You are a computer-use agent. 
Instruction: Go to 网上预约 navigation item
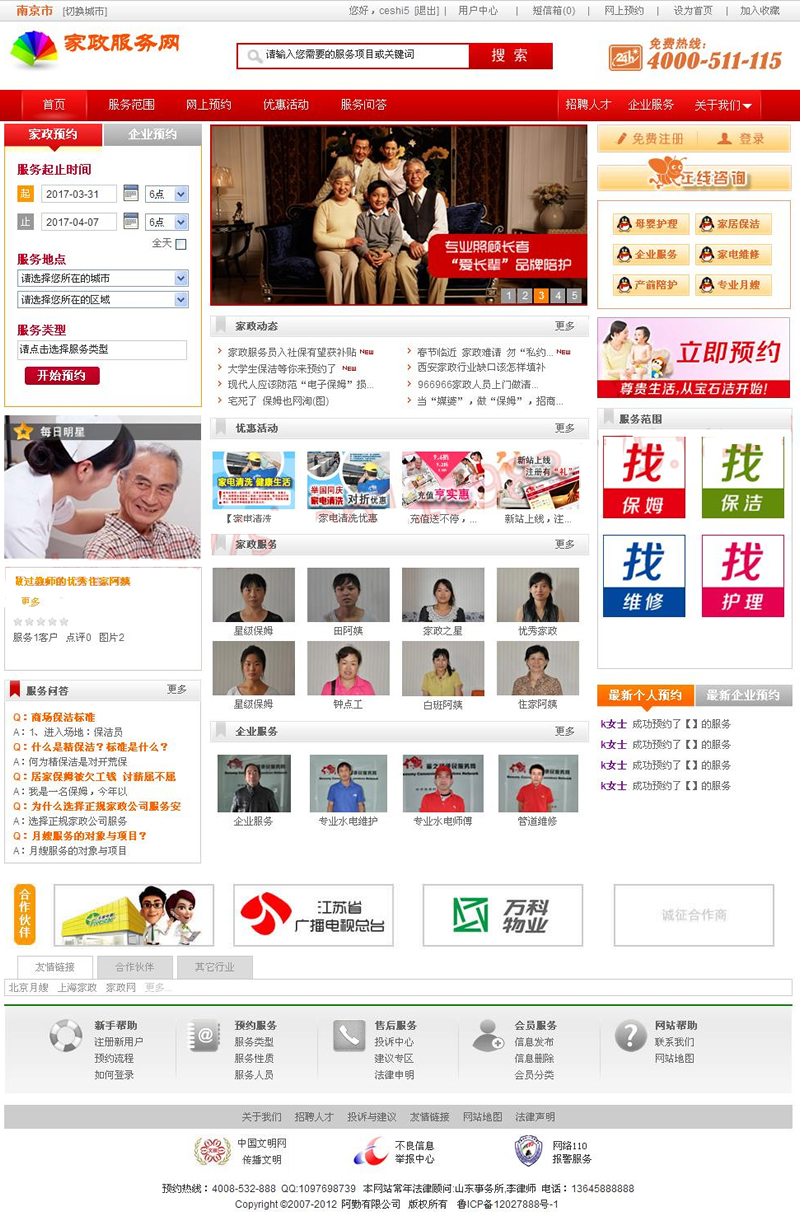208,105
